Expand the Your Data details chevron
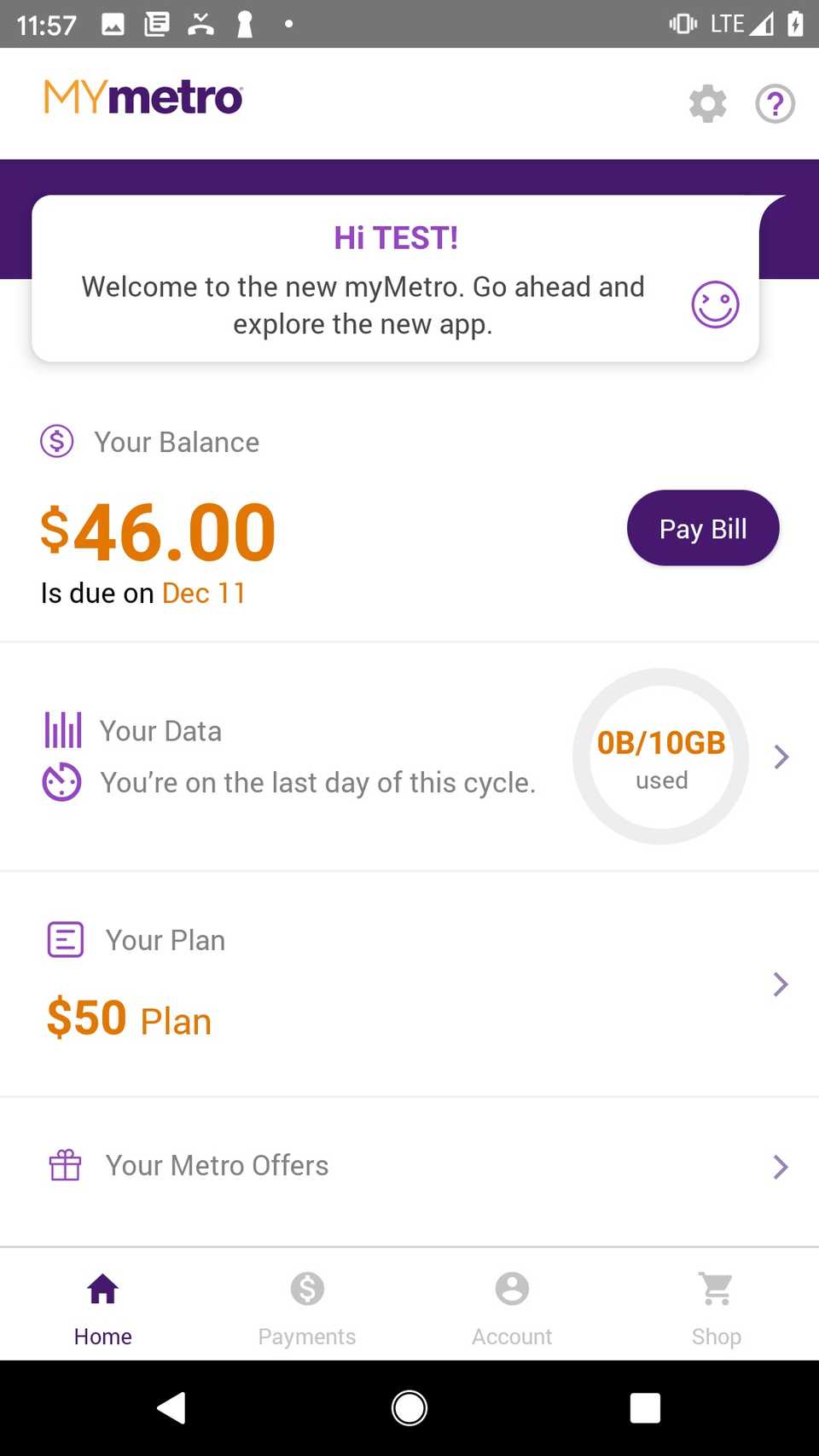 (x=779, y=757)
